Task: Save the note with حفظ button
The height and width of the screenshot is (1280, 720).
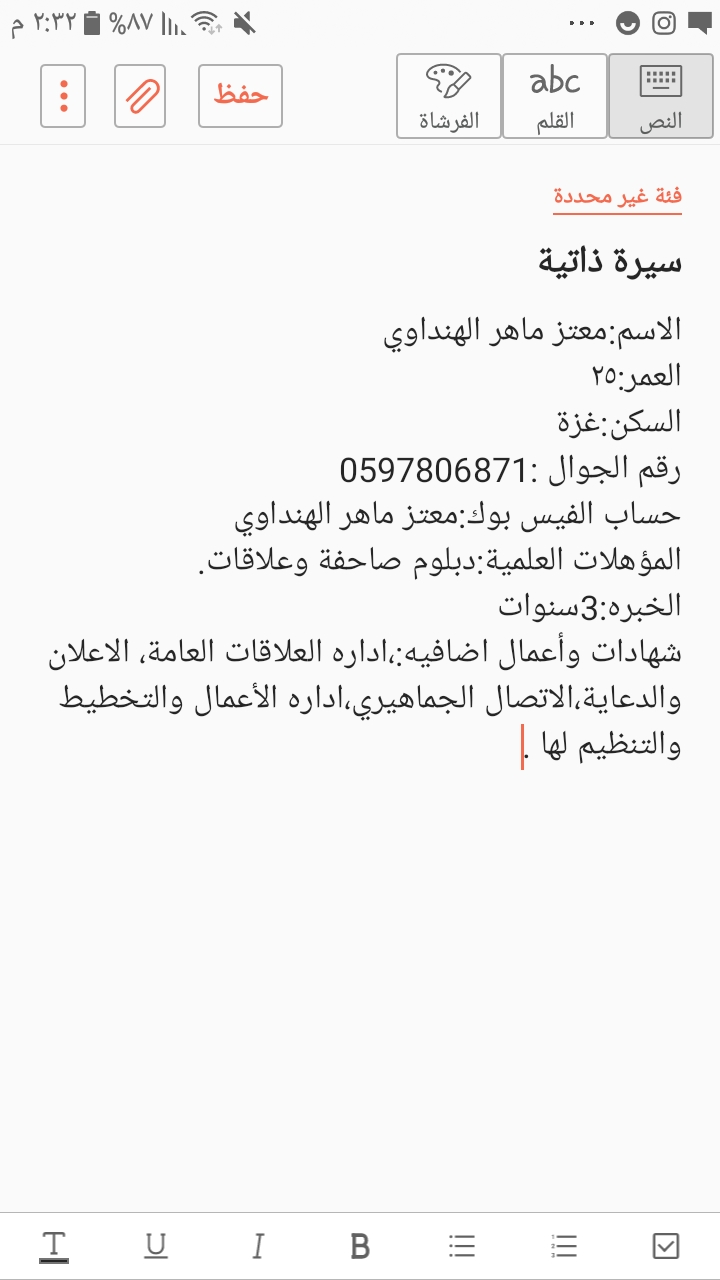Action: click(x=240, y=96)
